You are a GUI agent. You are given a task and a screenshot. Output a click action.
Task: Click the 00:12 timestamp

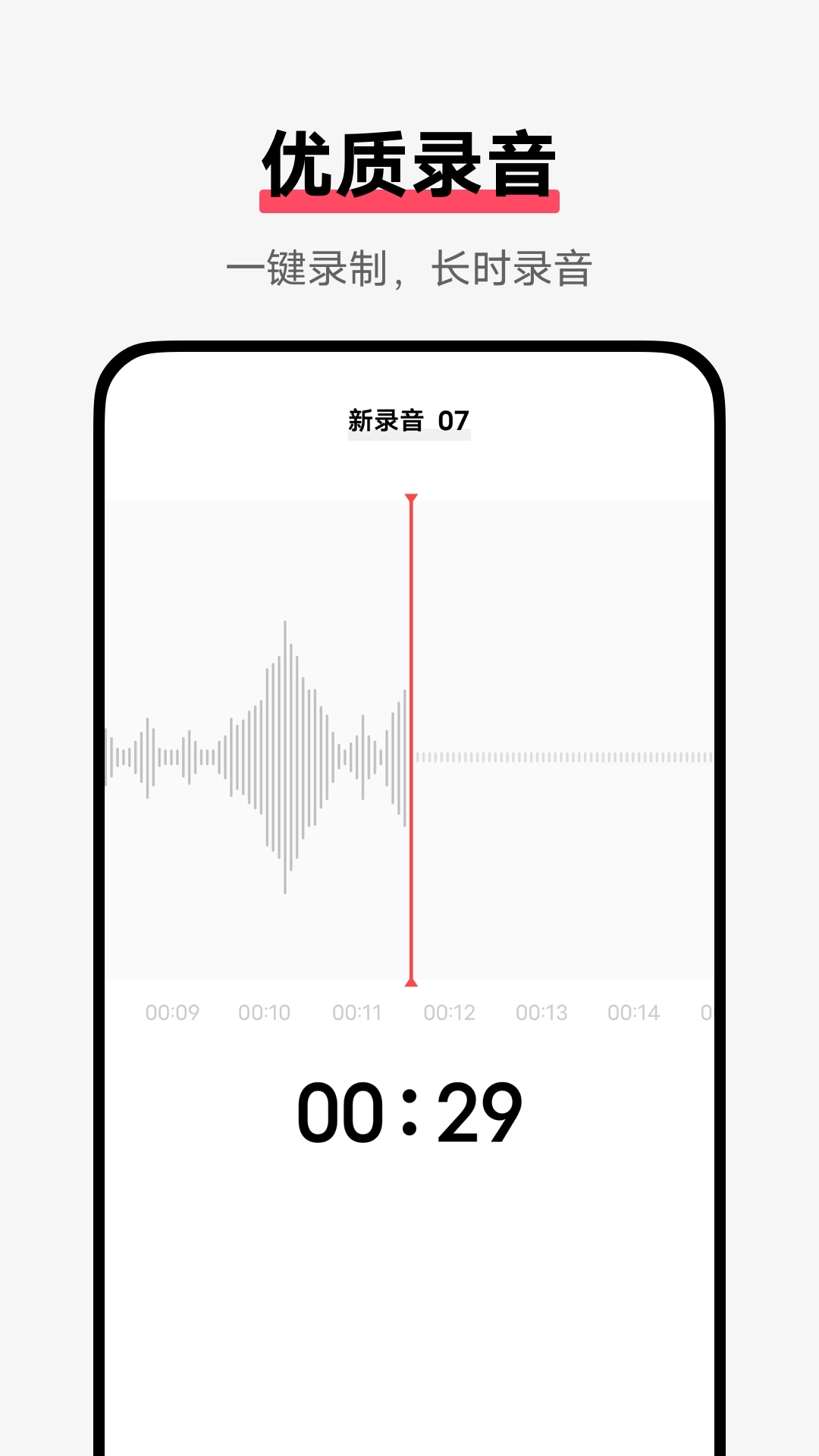click(450, 1012)
